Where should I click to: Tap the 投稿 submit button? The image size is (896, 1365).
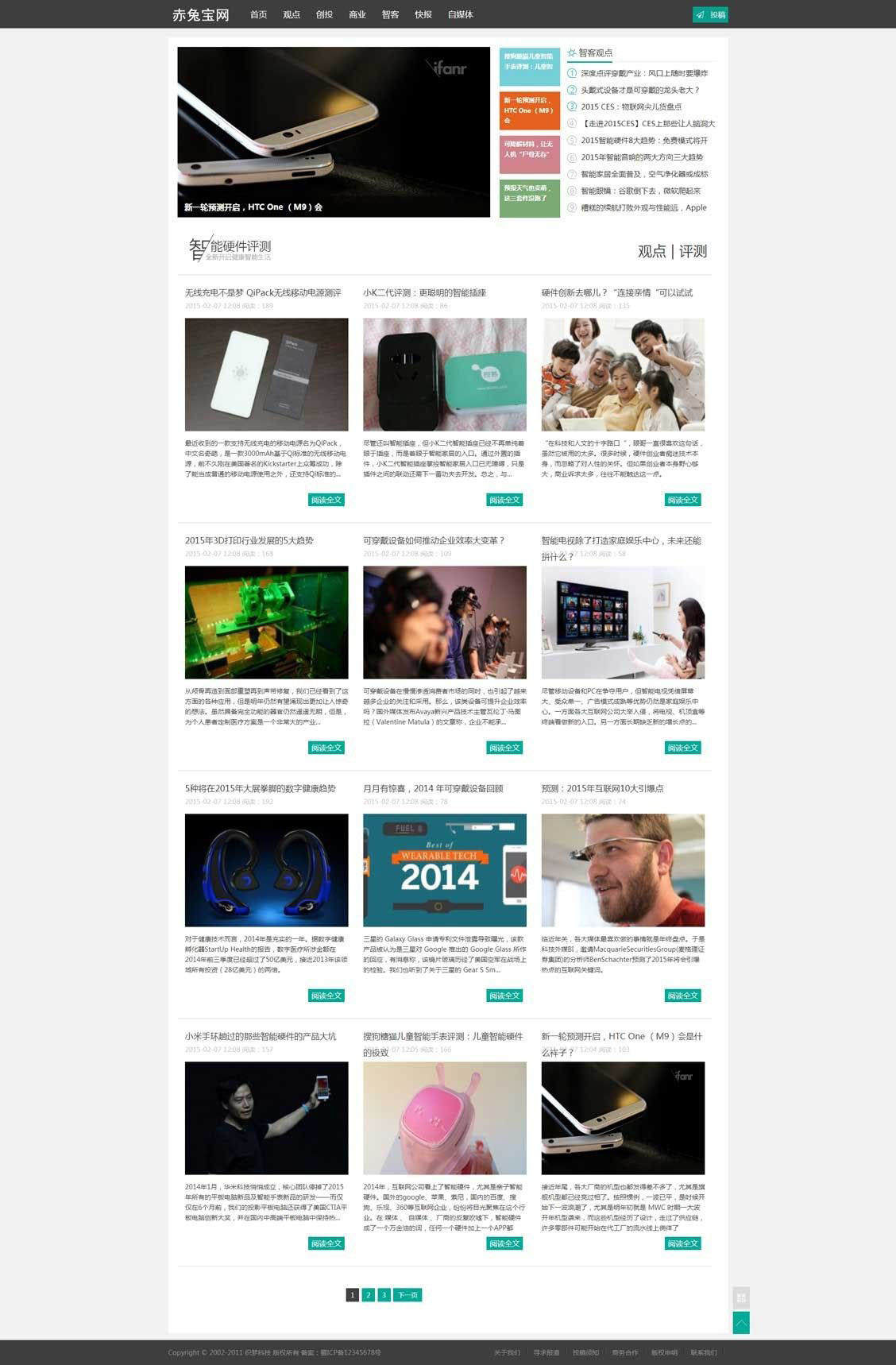pos(710,14)
